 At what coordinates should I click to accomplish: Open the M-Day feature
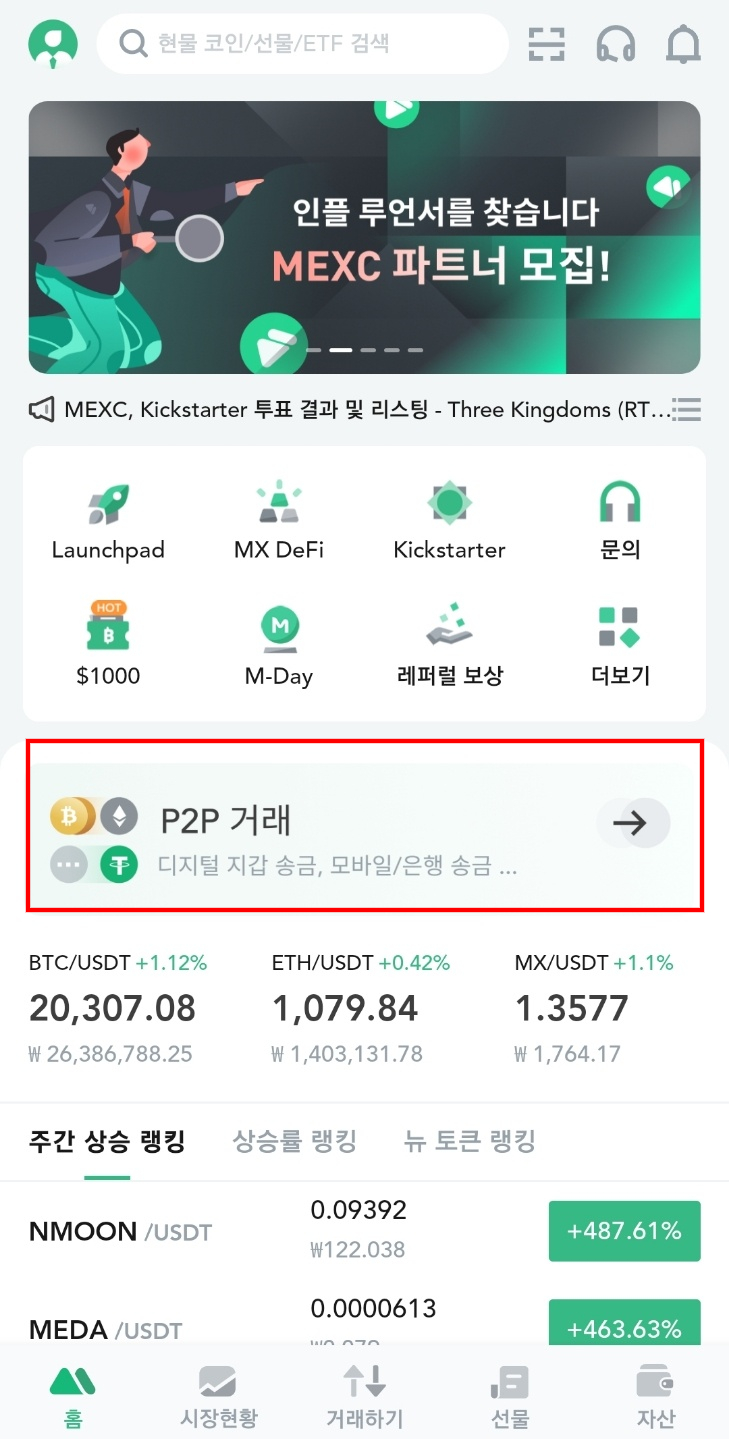(278, 640)
